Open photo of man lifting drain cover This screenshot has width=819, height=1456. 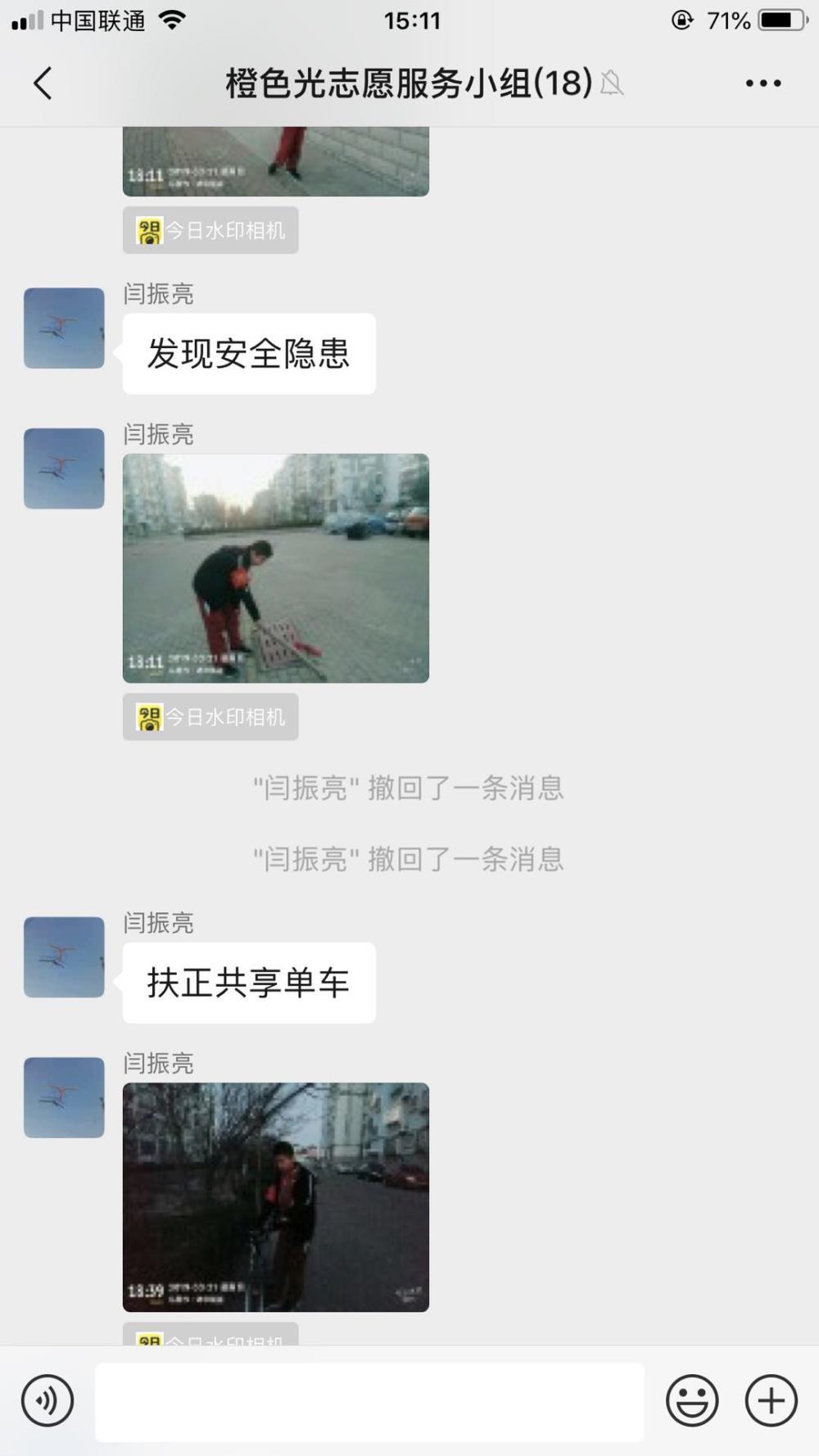[x=276, y=568]
